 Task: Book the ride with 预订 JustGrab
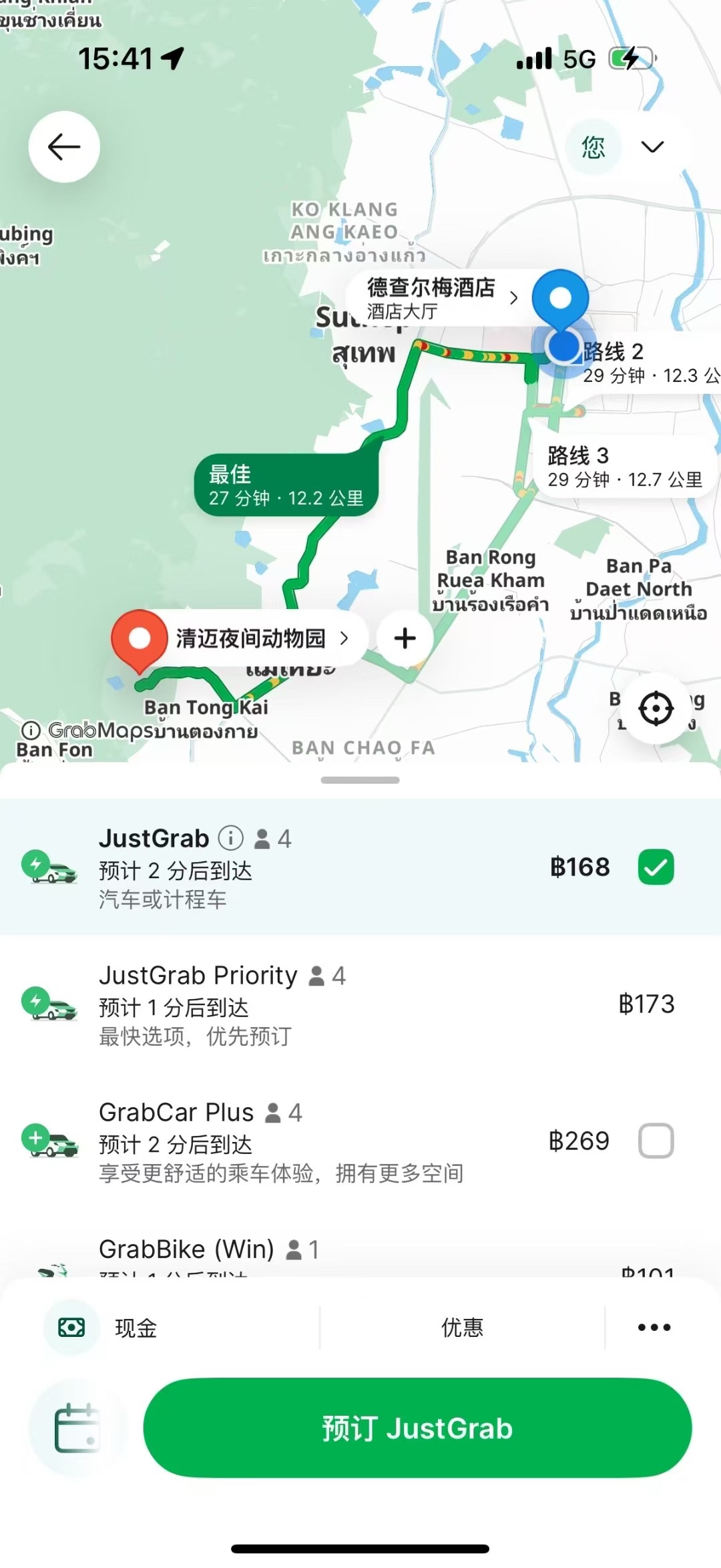(417, 1428)
